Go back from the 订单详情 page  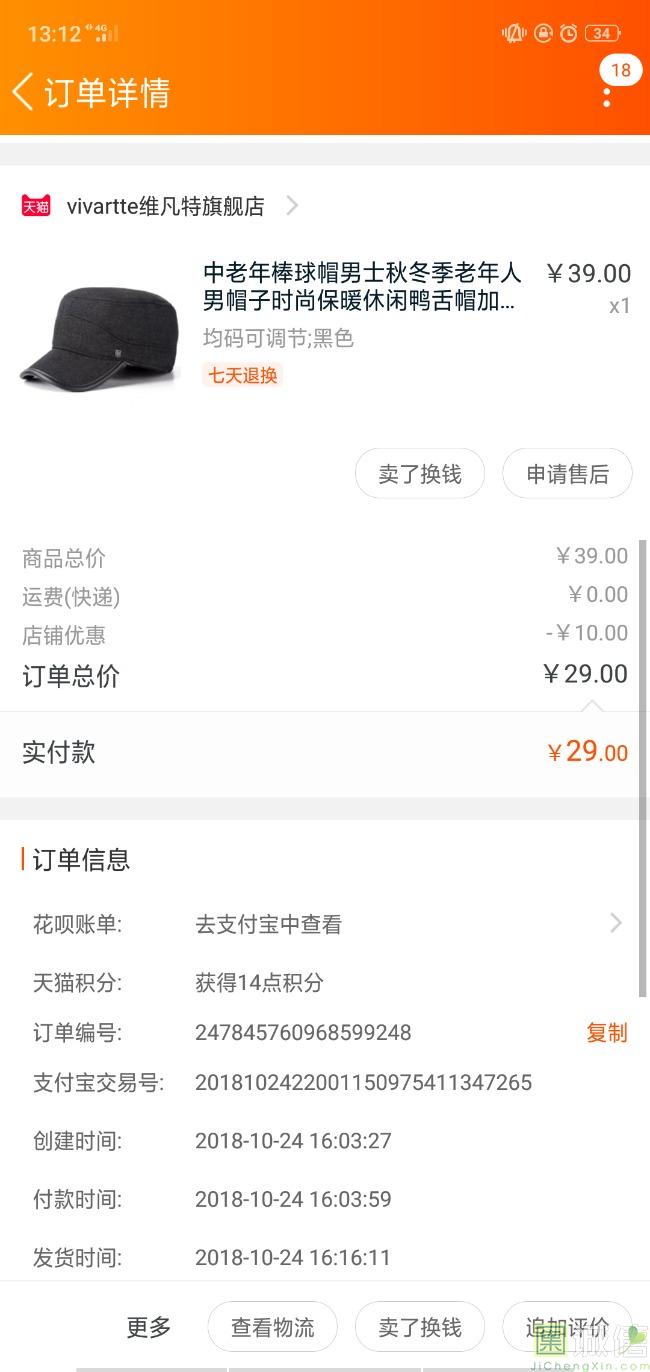[22, 92]
